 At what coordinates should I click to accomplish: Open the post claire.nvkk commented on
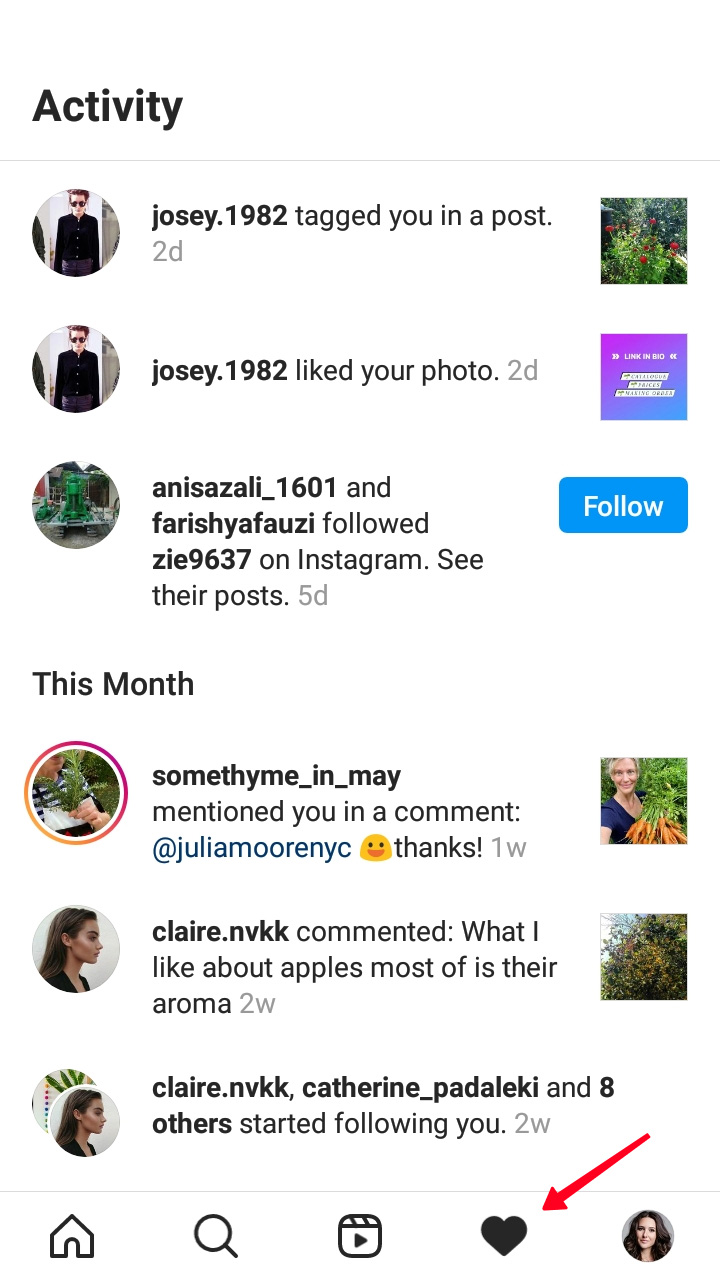tap(644, 957)
